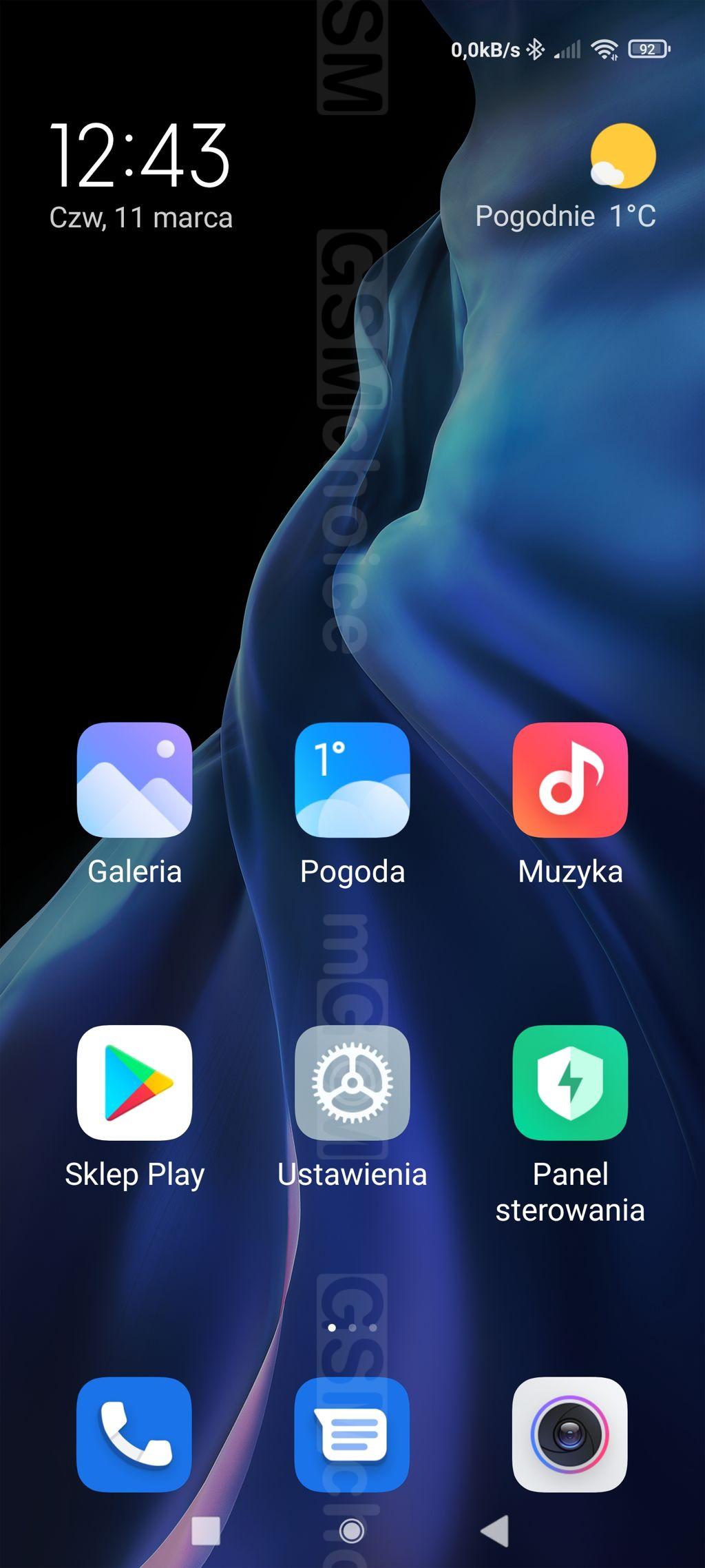705x1568 pixels.
Task: Open the phone dialer in the dock
Action: click(134, 1434)
